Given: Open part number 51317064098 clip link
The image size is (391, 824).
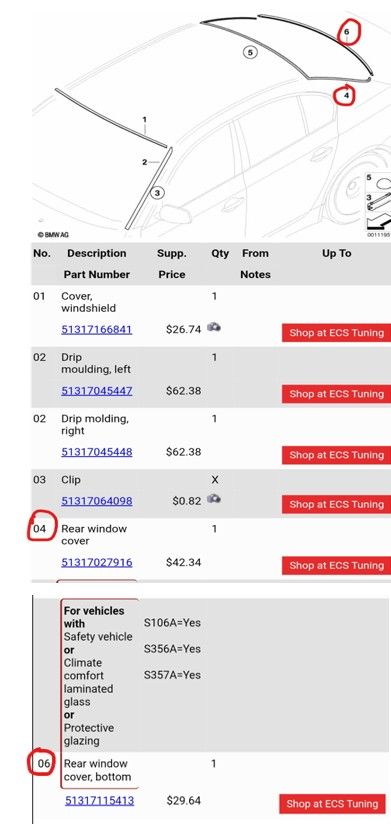Looking at the screenshot, I should click(97, 501).
